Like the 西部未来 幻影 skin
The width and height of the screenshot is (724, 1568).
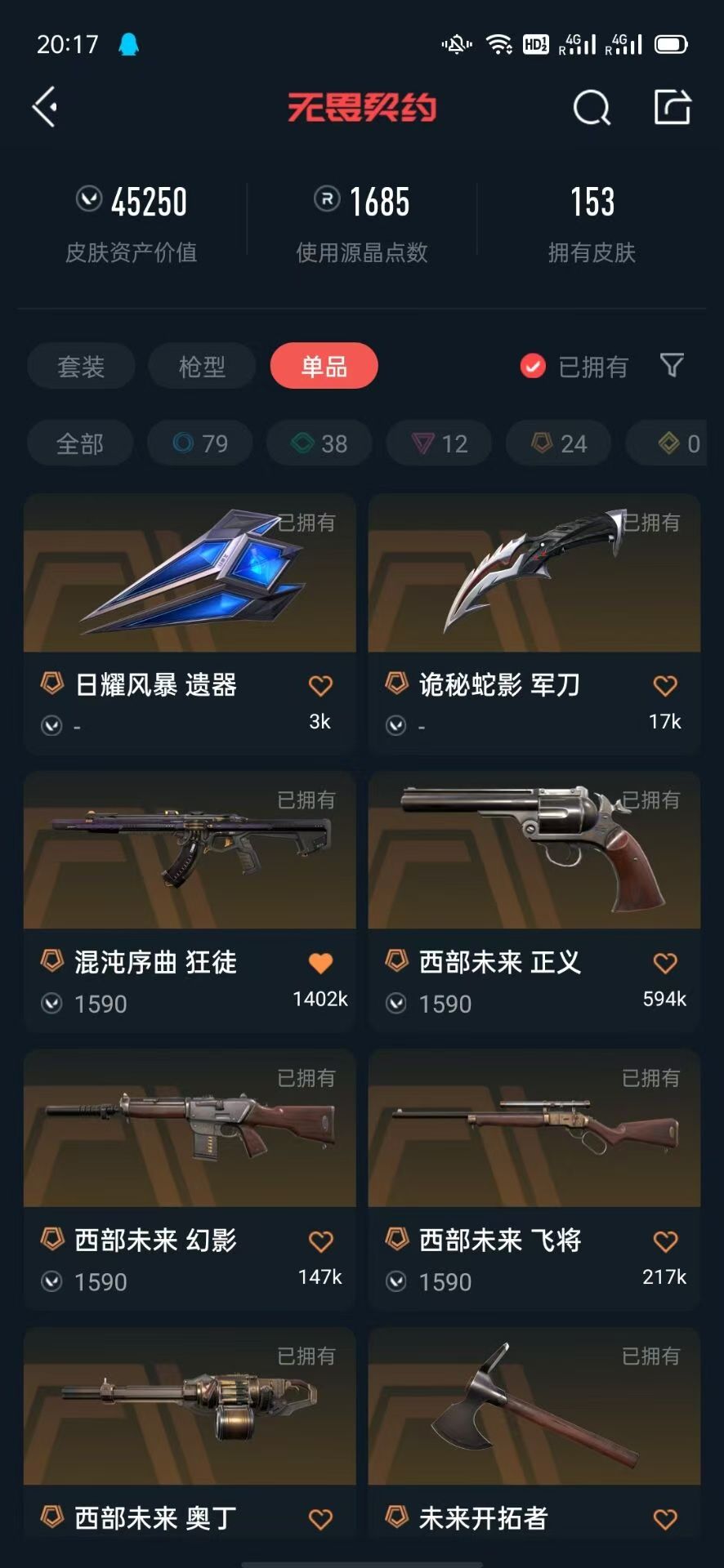coord(320,1241)
